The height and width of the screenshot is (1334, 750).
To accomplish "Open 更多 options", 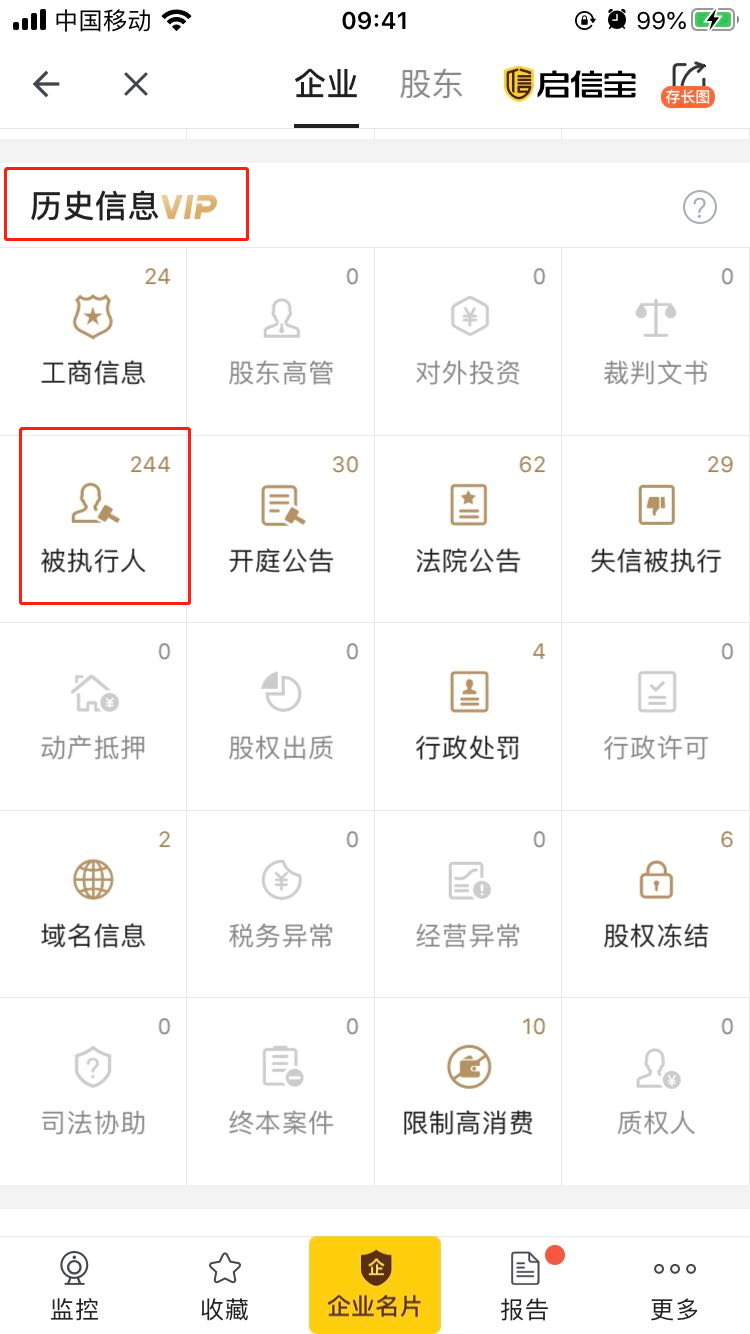I will pos(675,1286).
